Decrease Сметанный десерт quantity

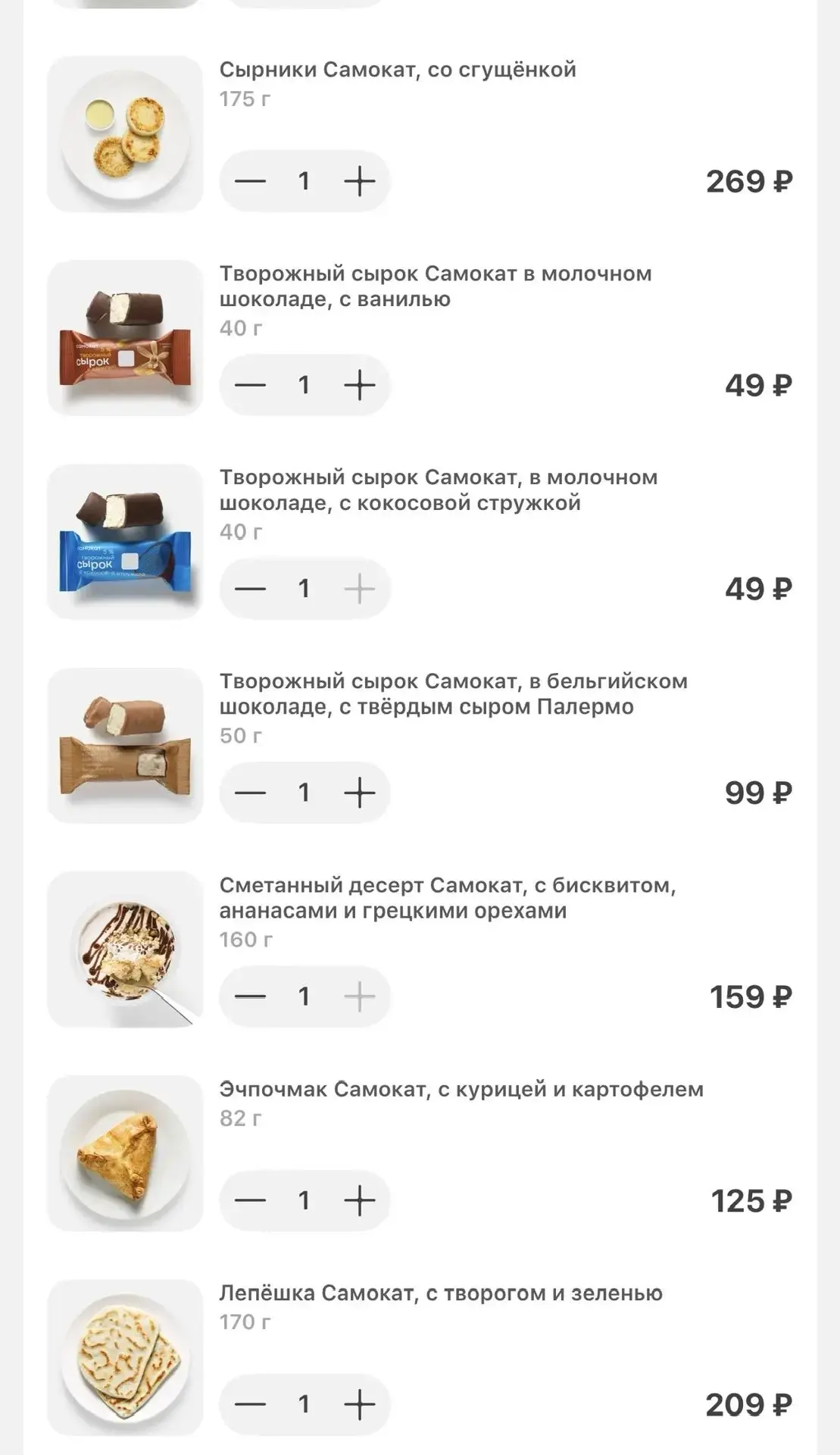(x=250, y=997)
